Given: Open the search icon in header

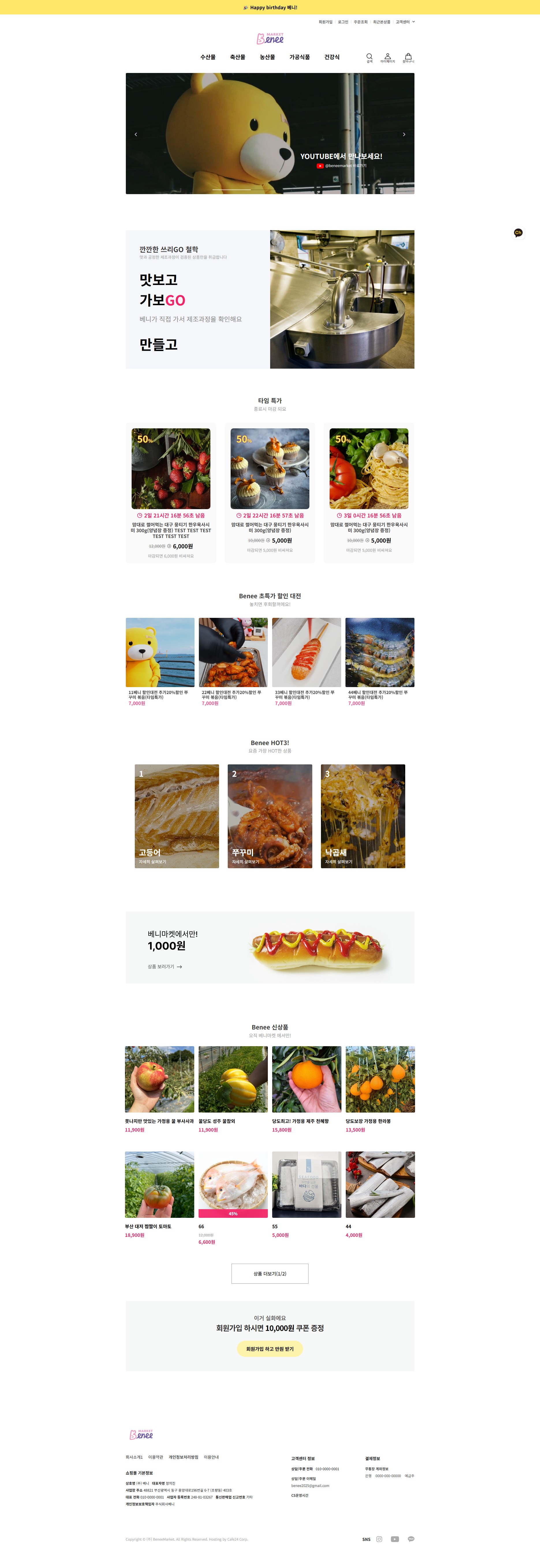Looking at the screenshot, I should pyautogui.click(x=369, y=57).
